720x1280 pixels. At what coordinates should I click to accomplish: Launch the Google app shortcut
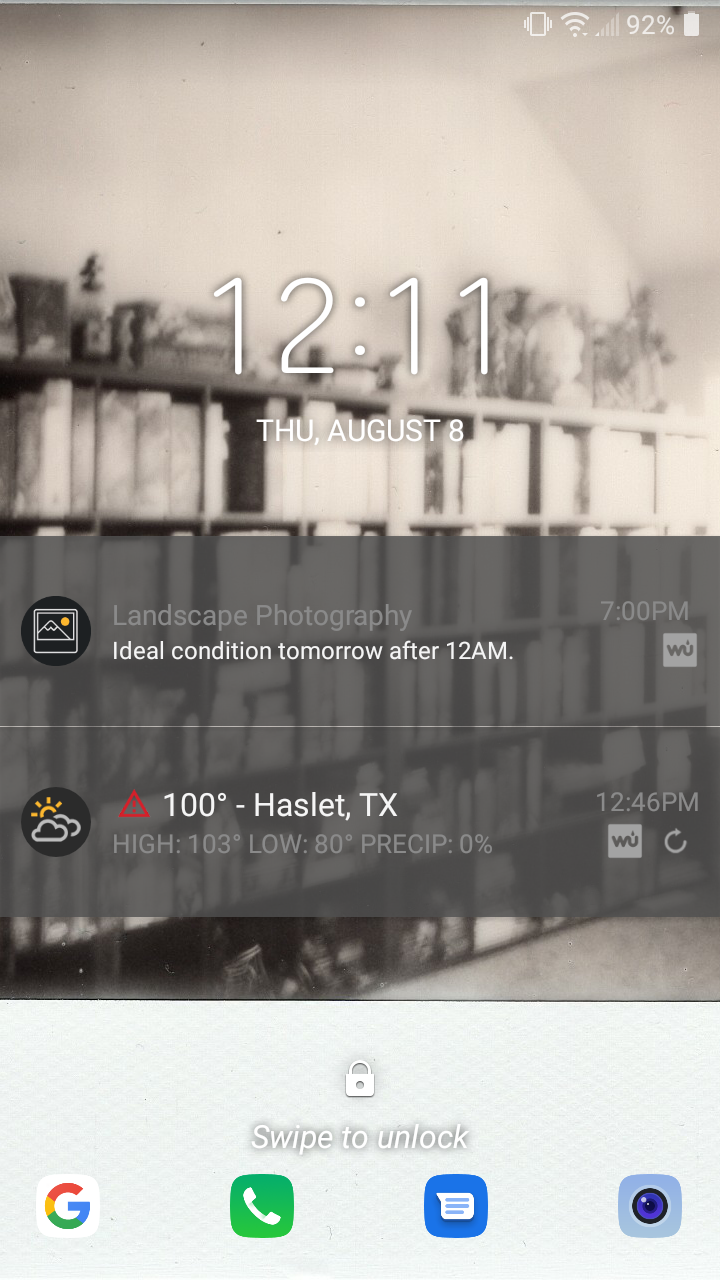pyautogui.click(x=68, y=1206)
